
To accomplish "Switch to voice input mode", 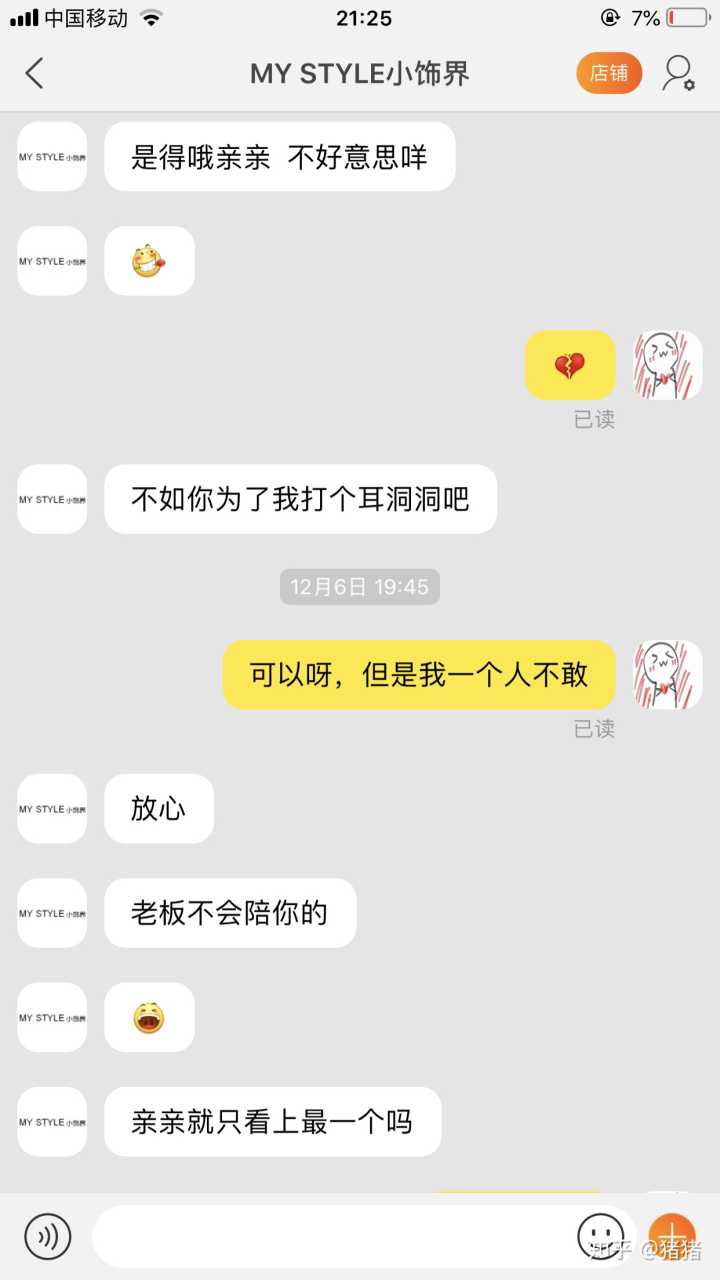I will pos(48,1236).
